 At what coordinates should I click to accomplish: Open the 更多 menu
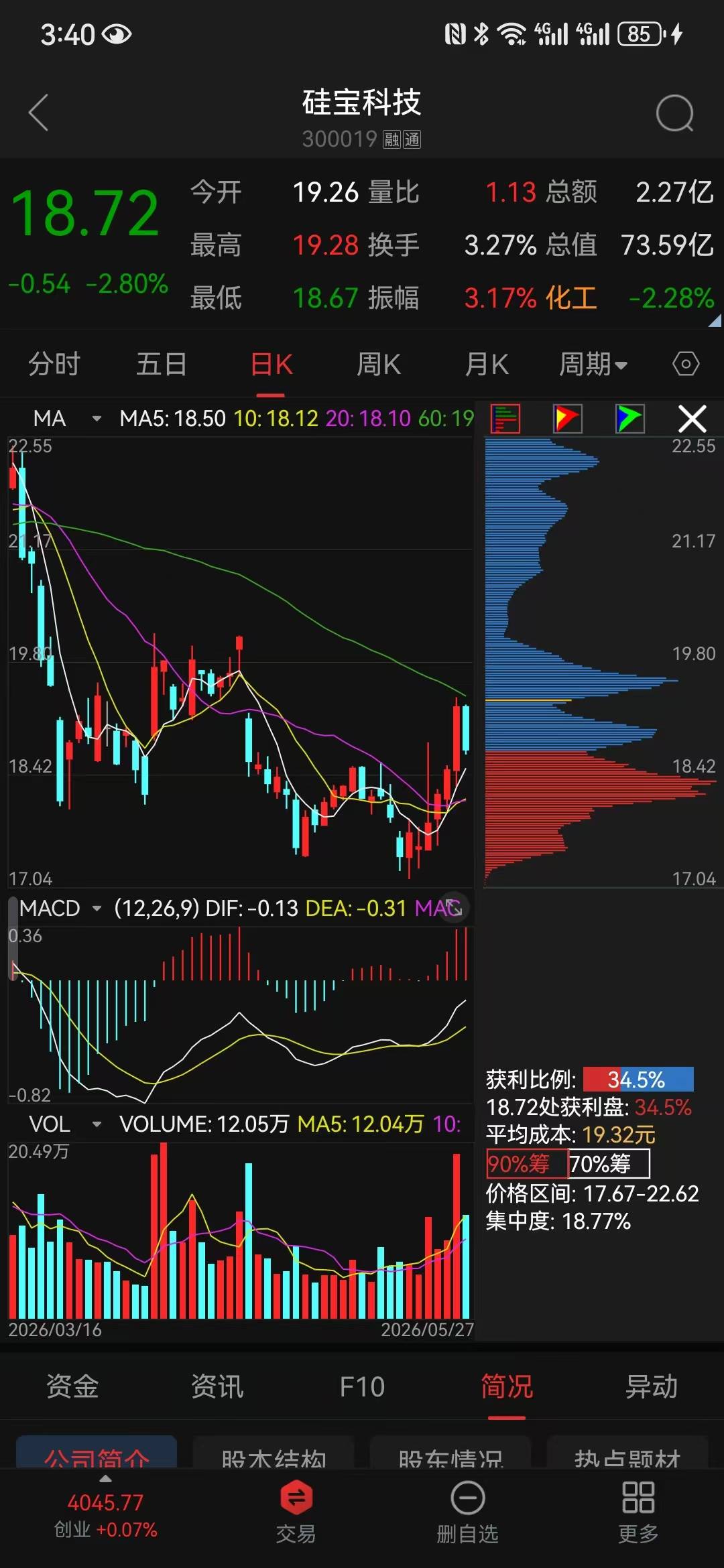pyautogui.click(x=638, y=1512)
